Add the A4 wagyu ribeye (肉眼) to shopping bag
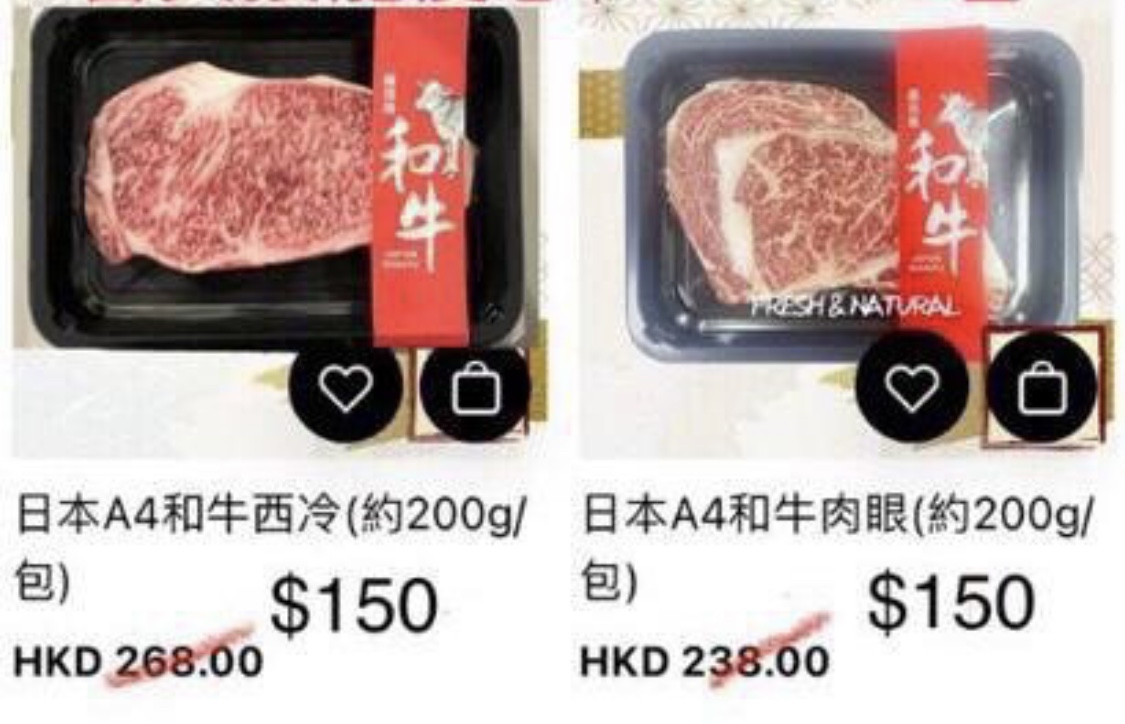The height and width of the screenshot is (724, 1125). [1042, 388]
